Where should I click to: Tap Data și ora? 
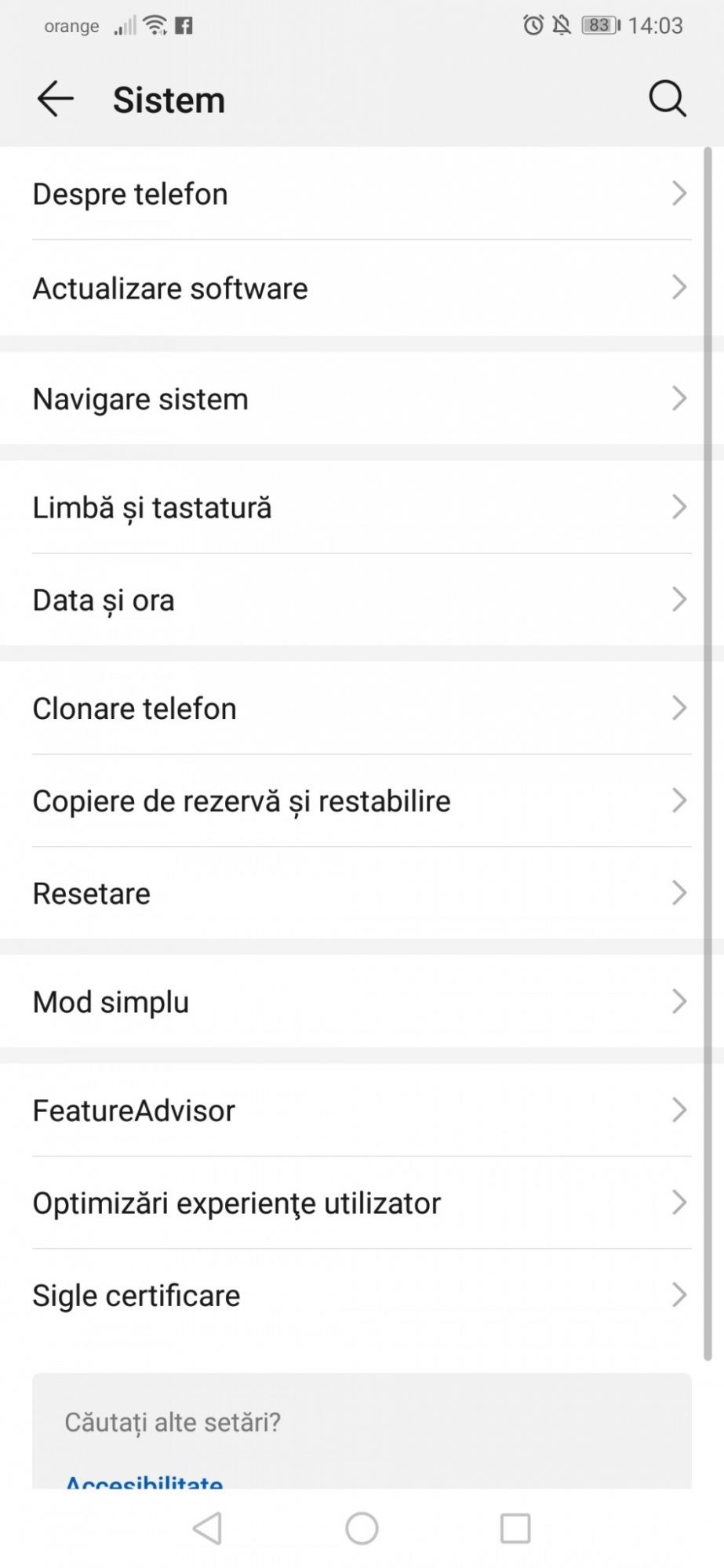tap(361, 600)
